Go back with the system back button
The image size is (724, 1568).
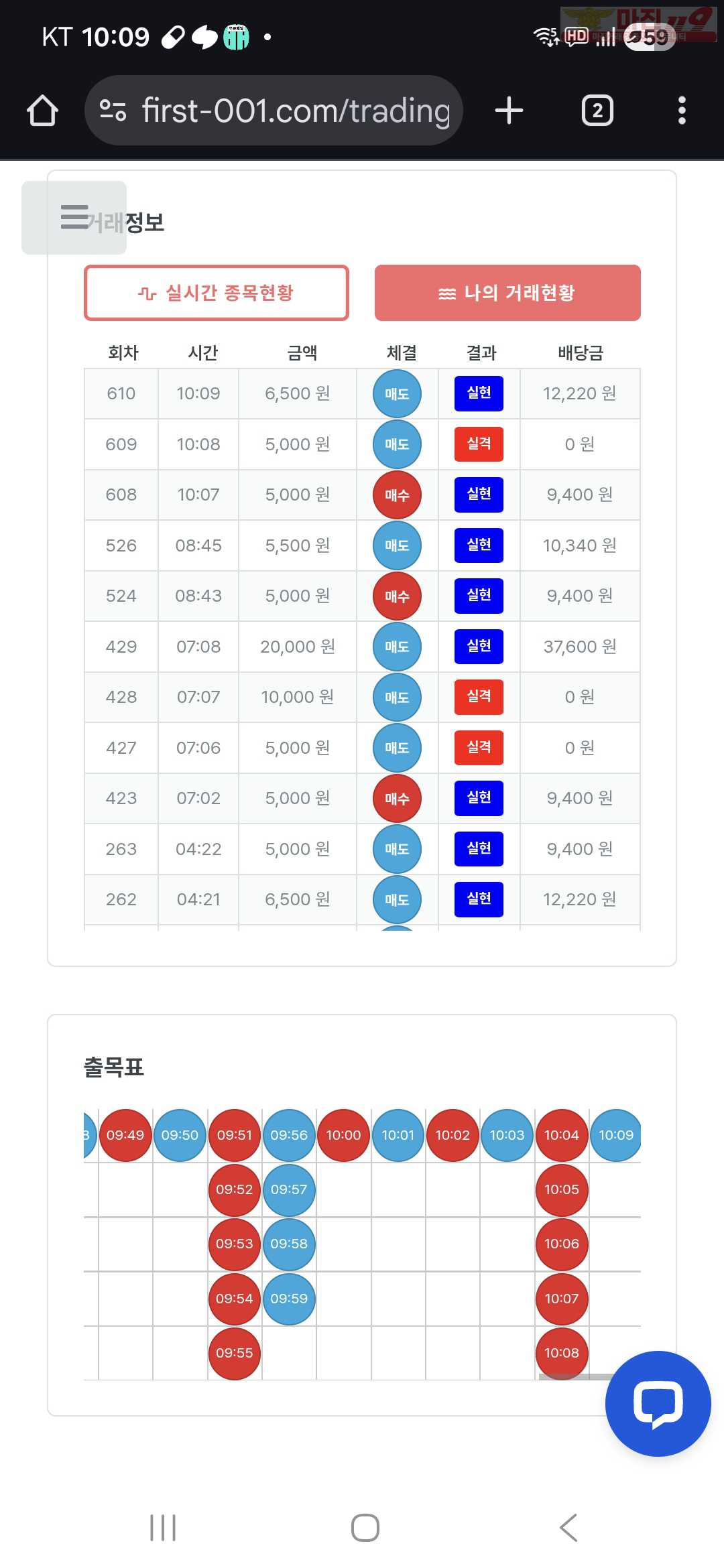(x=568, y=1528)
